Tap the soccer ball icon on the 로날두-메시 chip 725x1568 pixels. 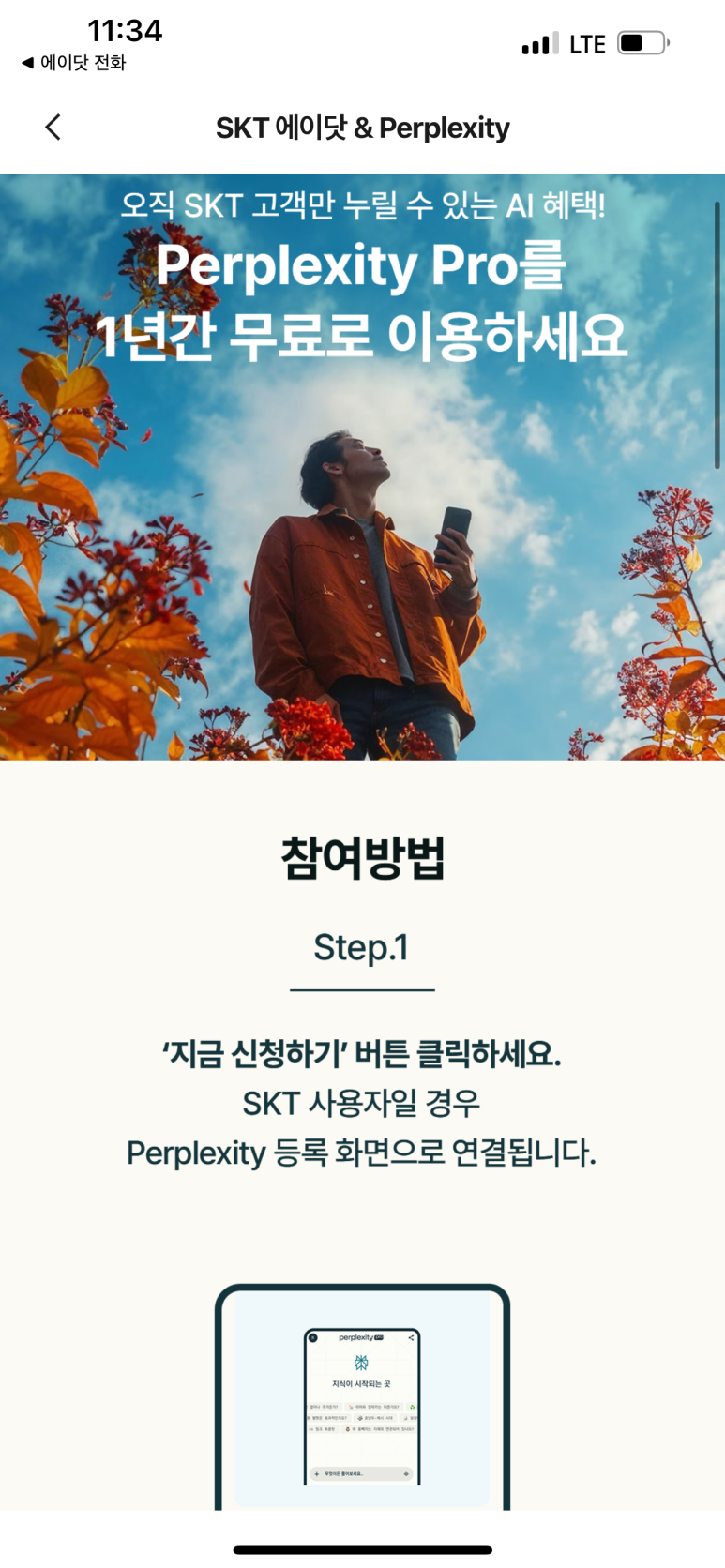[x=360, y=1417]
